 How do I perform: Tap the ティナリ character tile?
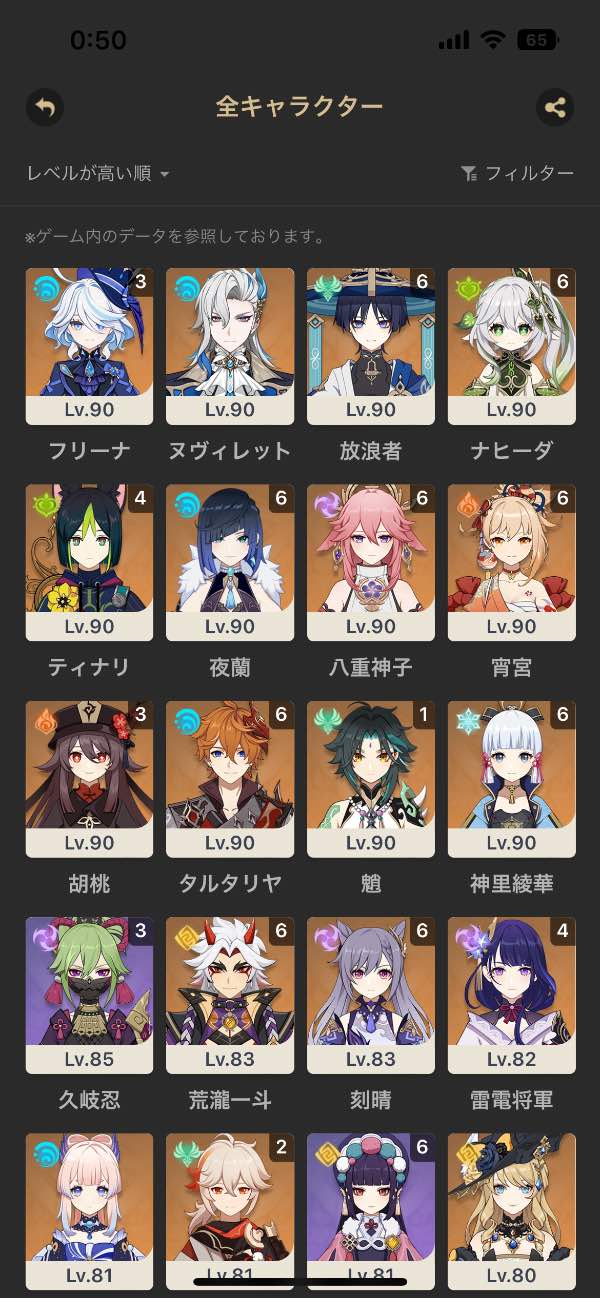tap(89, 562)
